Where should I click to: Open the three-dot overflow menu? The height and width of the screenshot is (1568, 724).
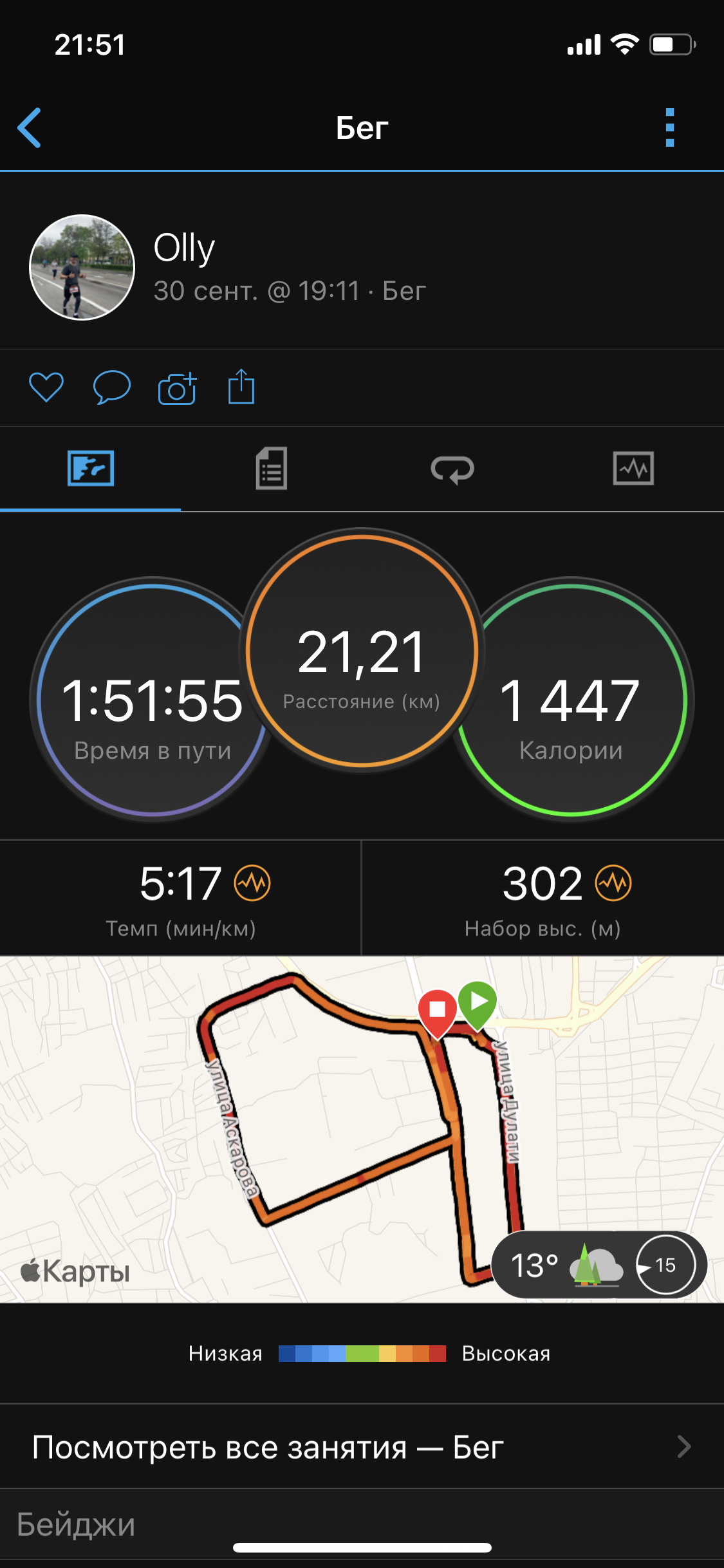[x=669, y=127]
